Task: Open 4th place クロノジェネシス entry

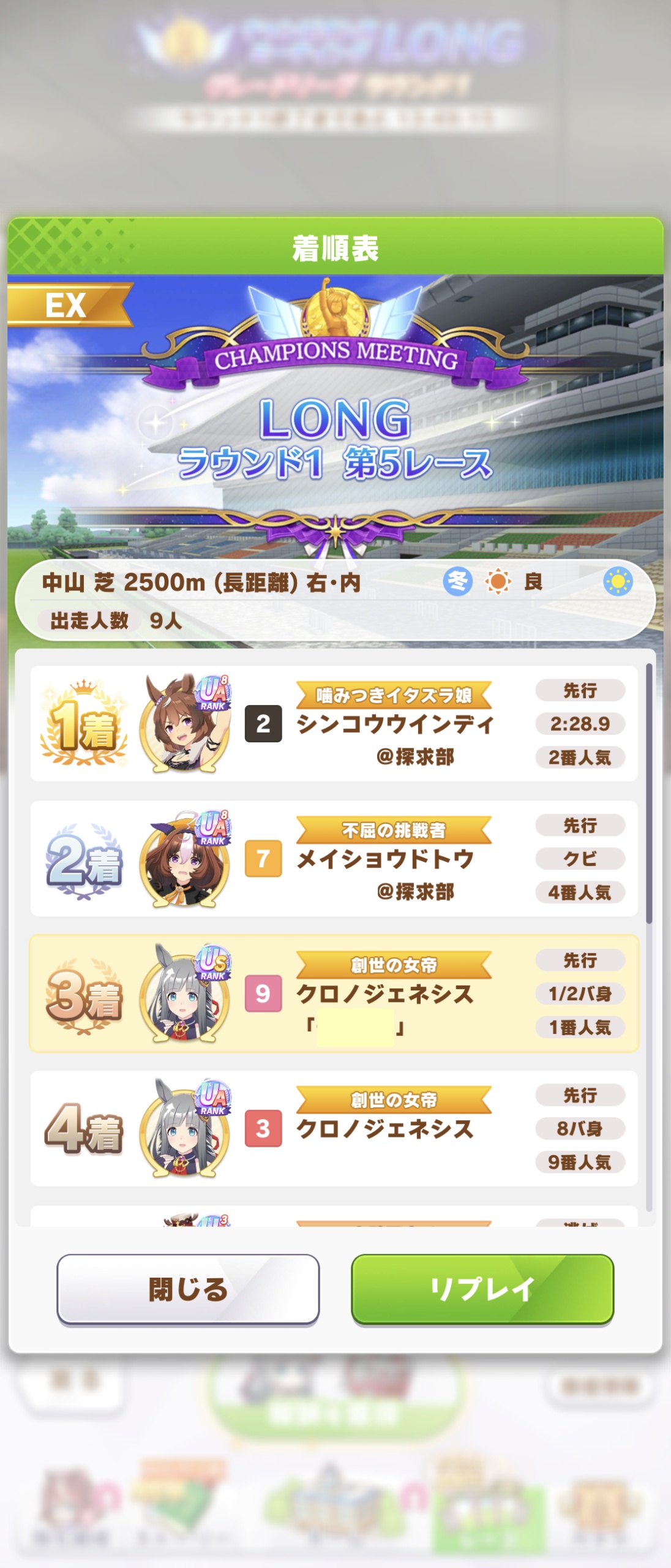Action: coord(334,1128)
